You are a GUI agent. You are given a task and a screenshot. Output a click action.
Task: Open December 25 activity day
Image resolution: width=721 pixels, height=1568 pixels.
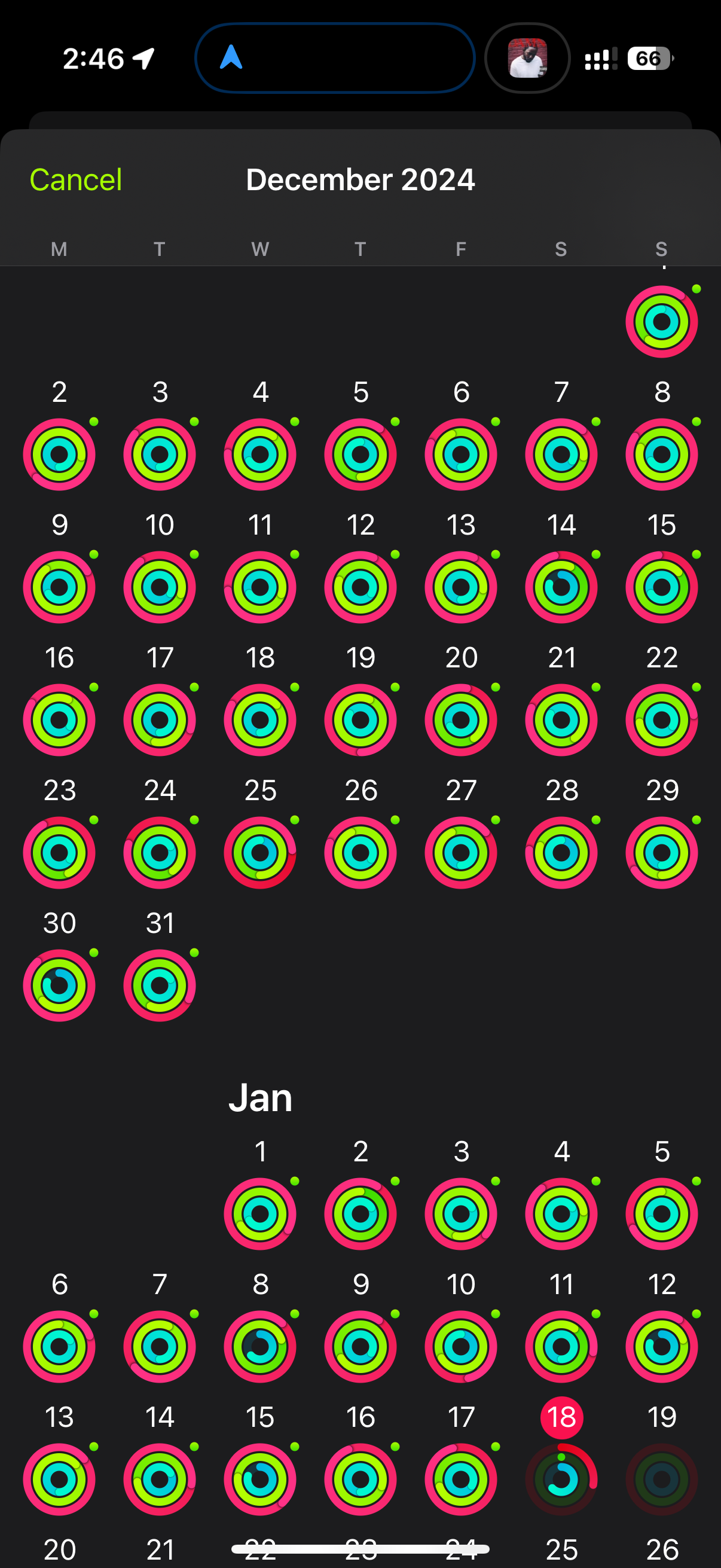tap(260, 852)
